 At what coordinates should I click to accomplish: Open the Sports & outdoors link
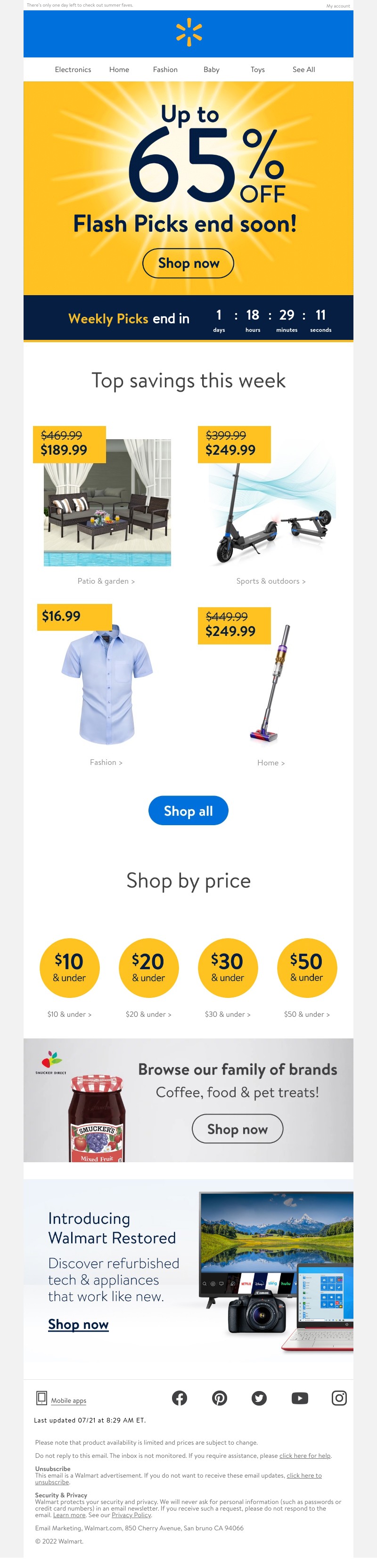click(270, 581)
